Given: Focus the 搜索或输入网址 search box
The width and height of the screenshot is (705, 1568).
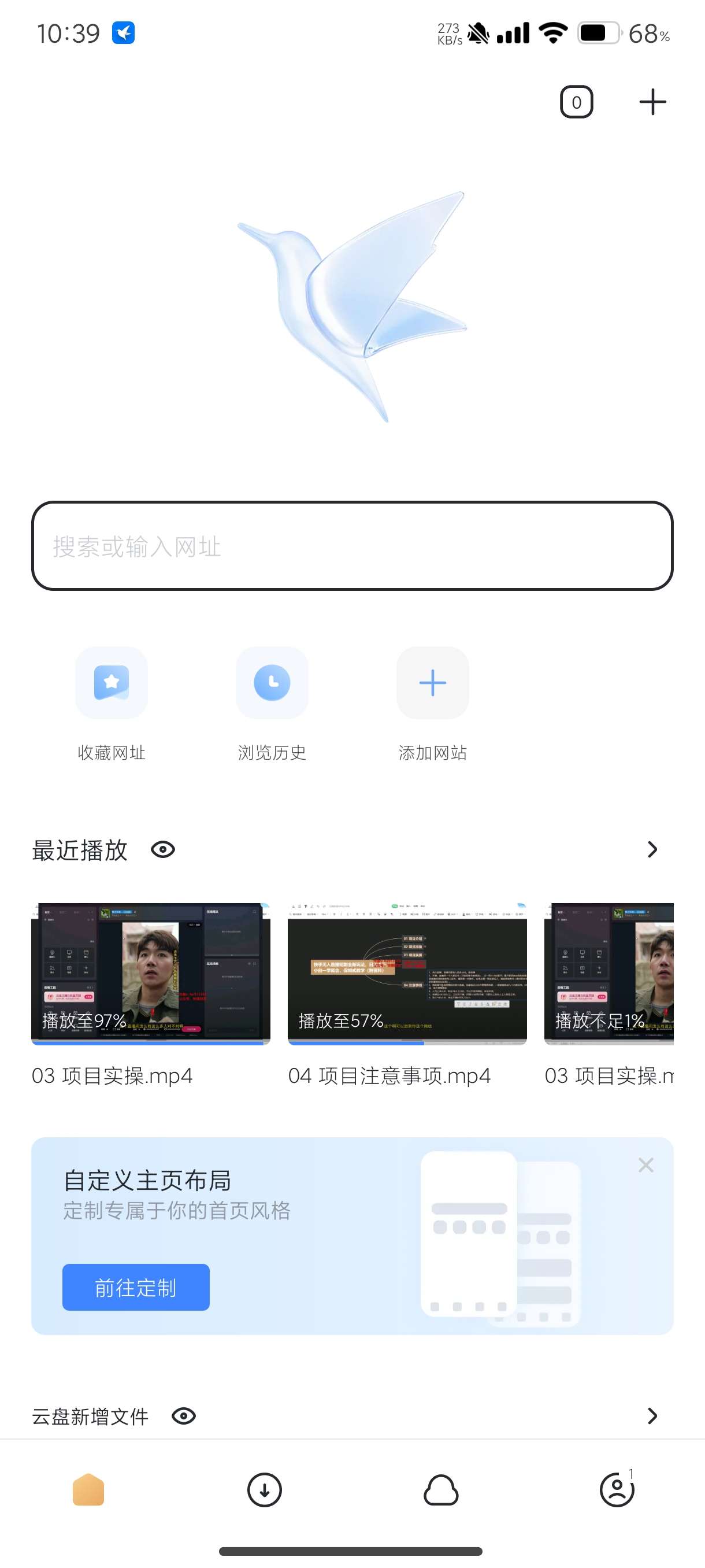Looking at the screenshot, I should tap(352, 546).
